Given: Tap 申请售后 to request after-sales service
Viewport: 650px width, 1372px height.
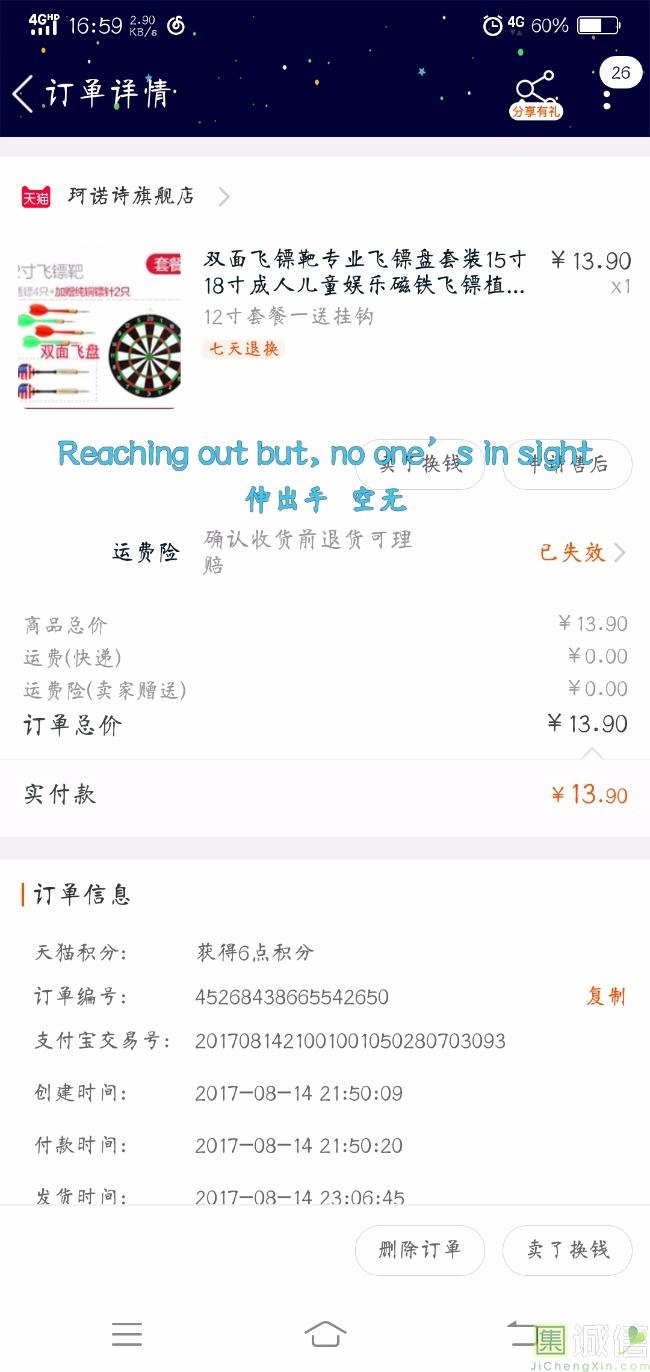Looking at the screenshot, I should tap(567, 465).
